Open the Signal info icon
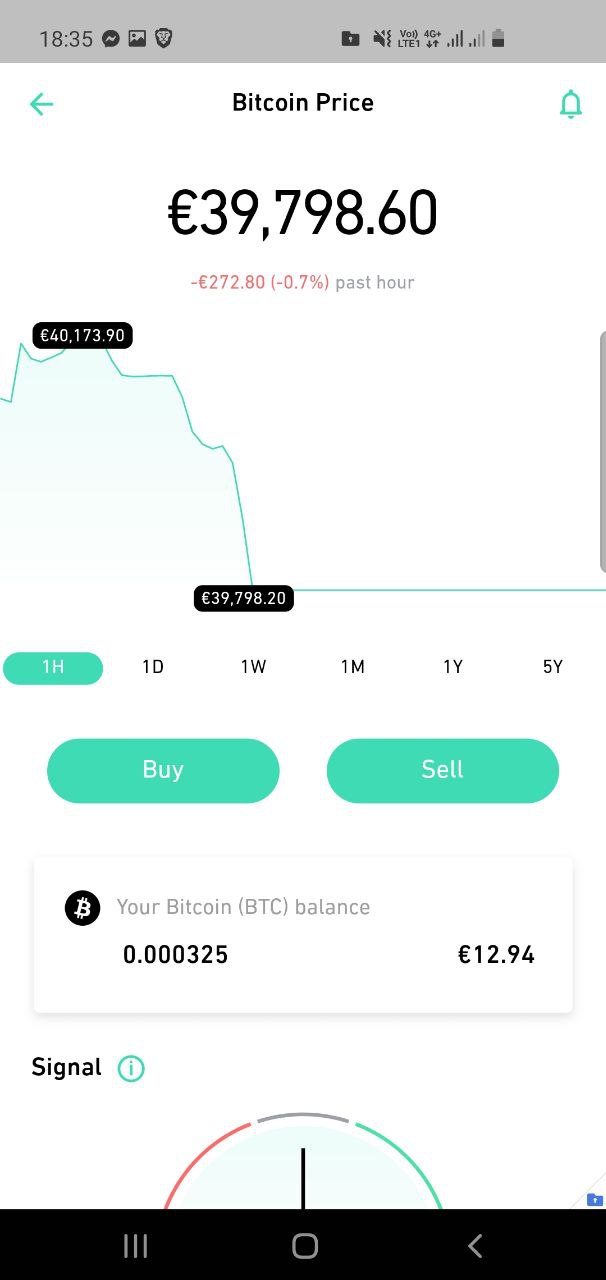Image resolution: width=606 pixels, height=1280 pixels. [131, 1069]
